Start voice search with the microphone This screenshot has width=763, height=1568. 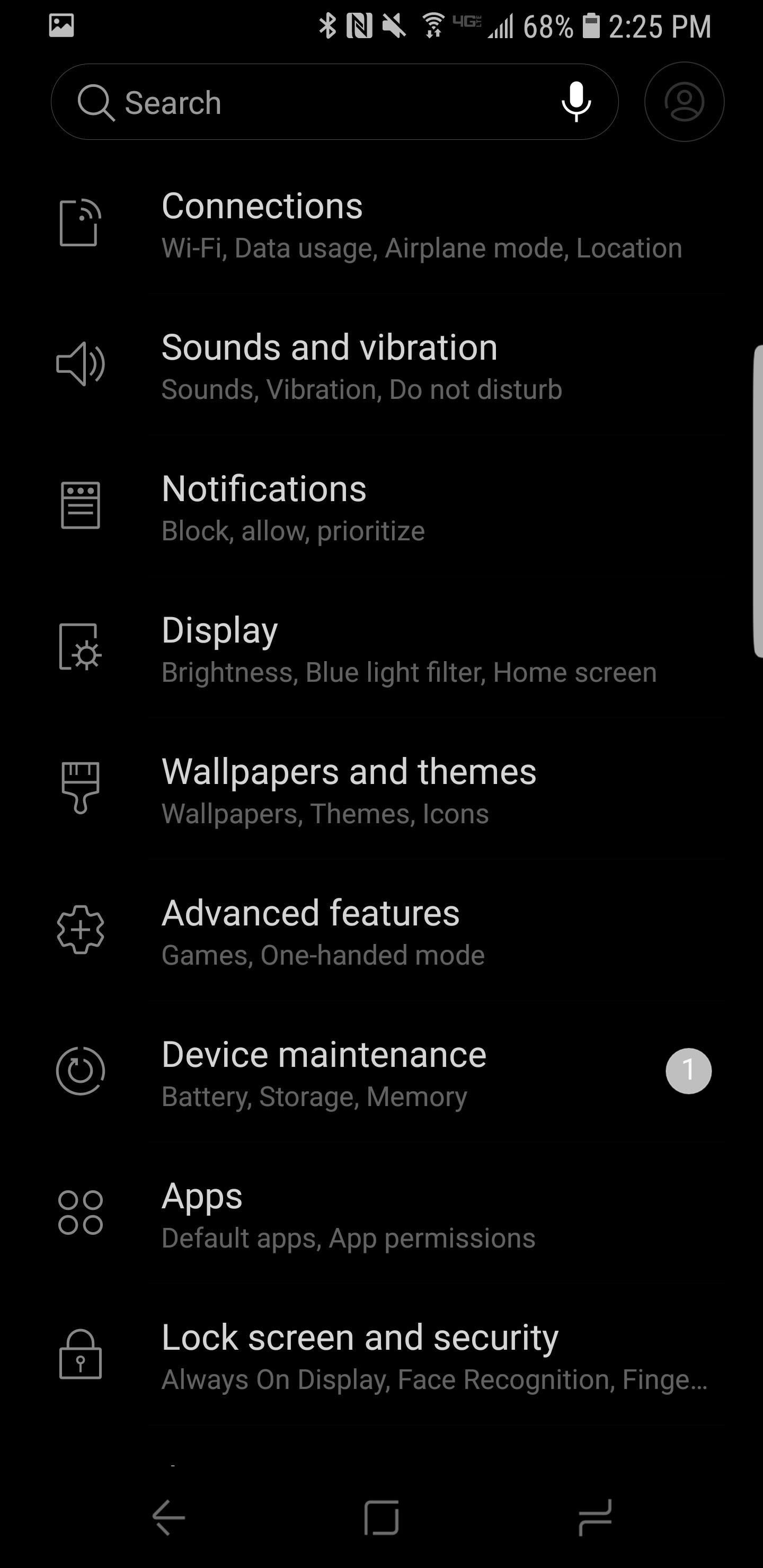576,102
